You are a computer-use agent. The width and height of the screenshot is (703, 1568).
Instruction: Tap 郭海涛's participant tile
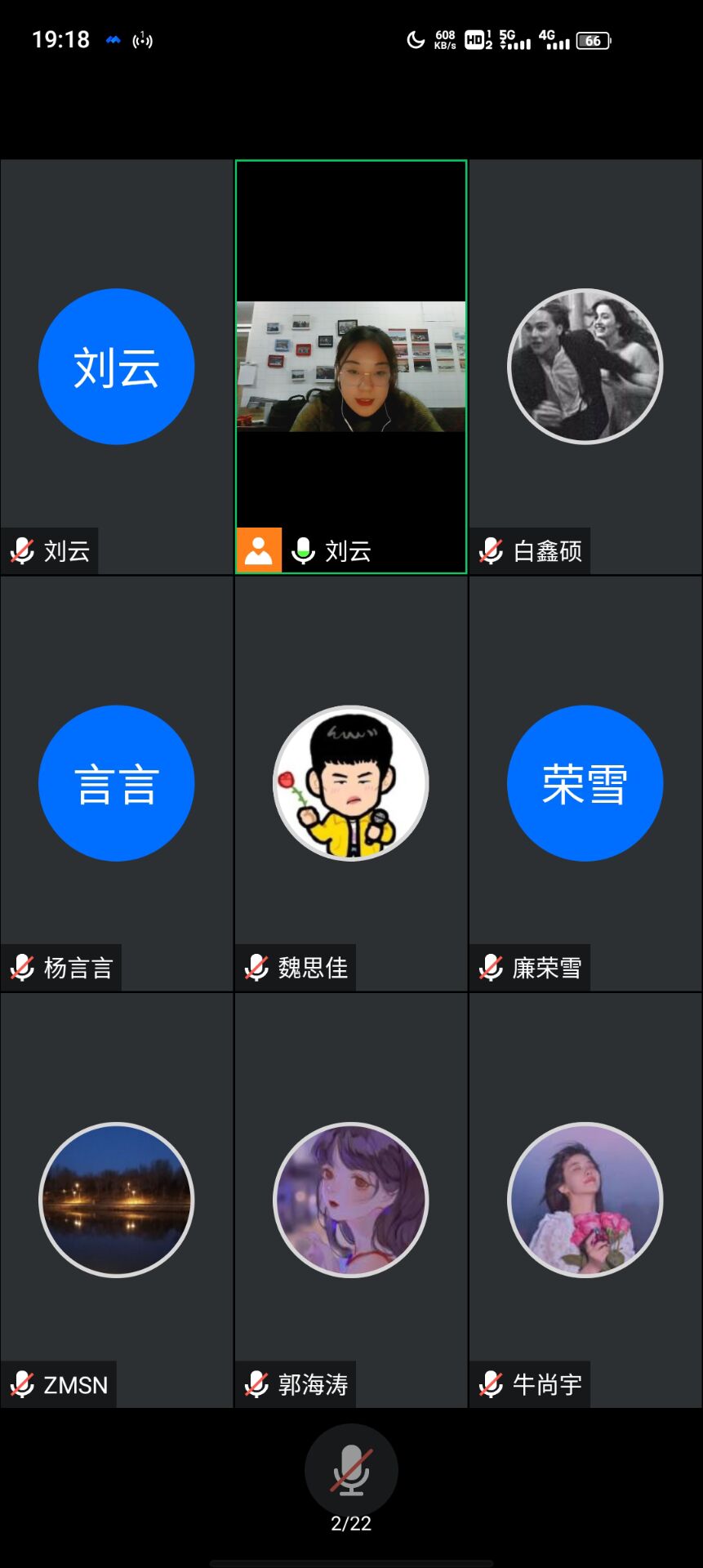tap(351, 1200)
